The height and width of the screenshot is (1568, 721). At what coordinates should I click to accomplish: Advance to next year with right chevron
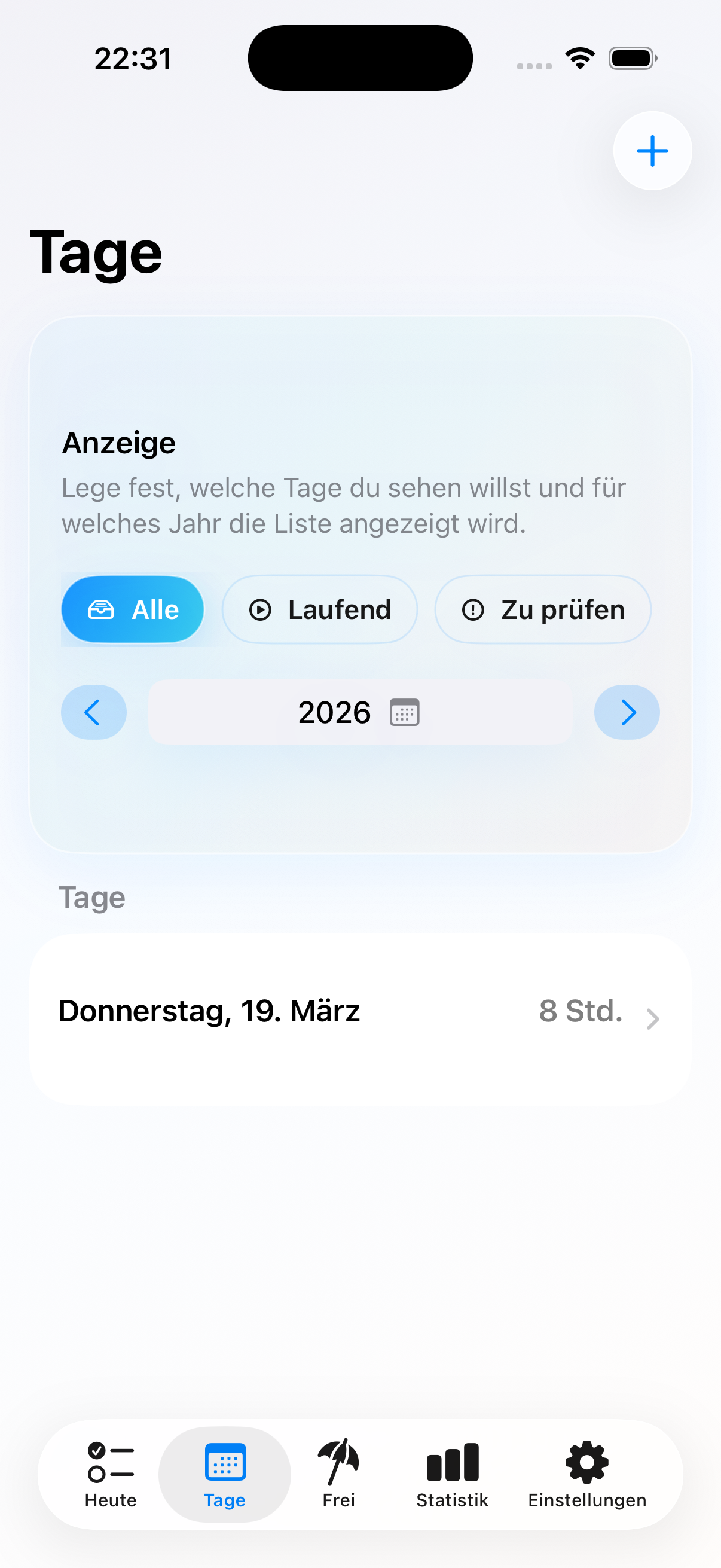click(x=627, y=712)
